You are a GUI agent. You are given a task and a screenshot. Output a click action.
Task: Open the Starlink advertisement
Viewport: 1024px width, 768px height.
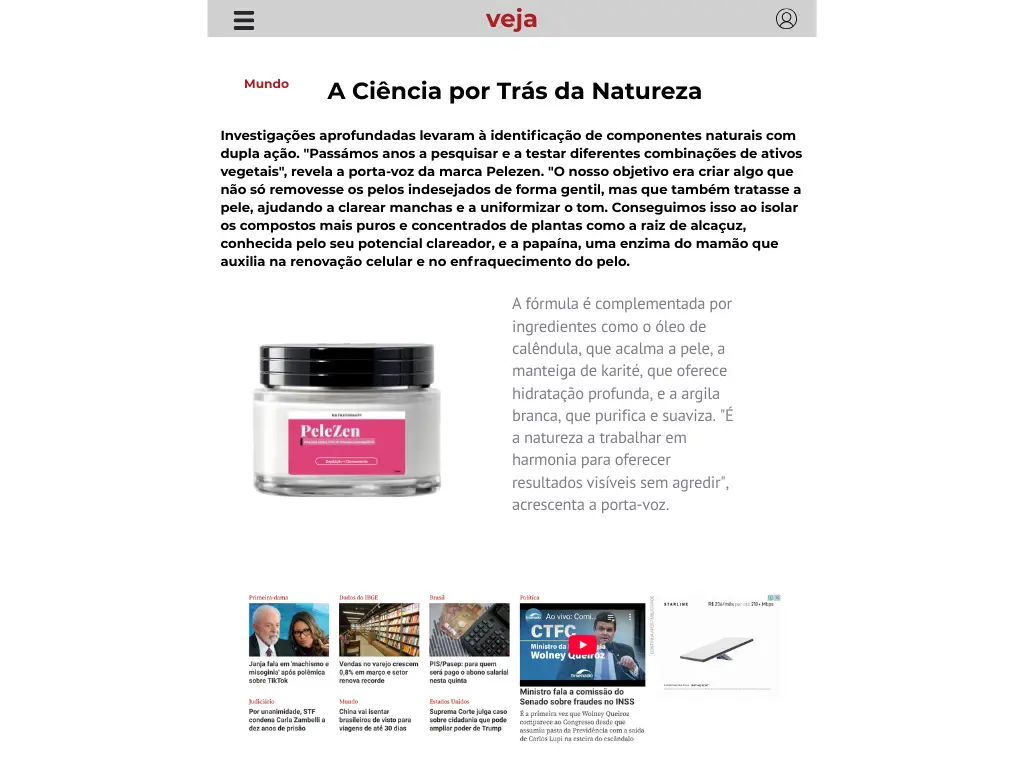coord(720,645)
